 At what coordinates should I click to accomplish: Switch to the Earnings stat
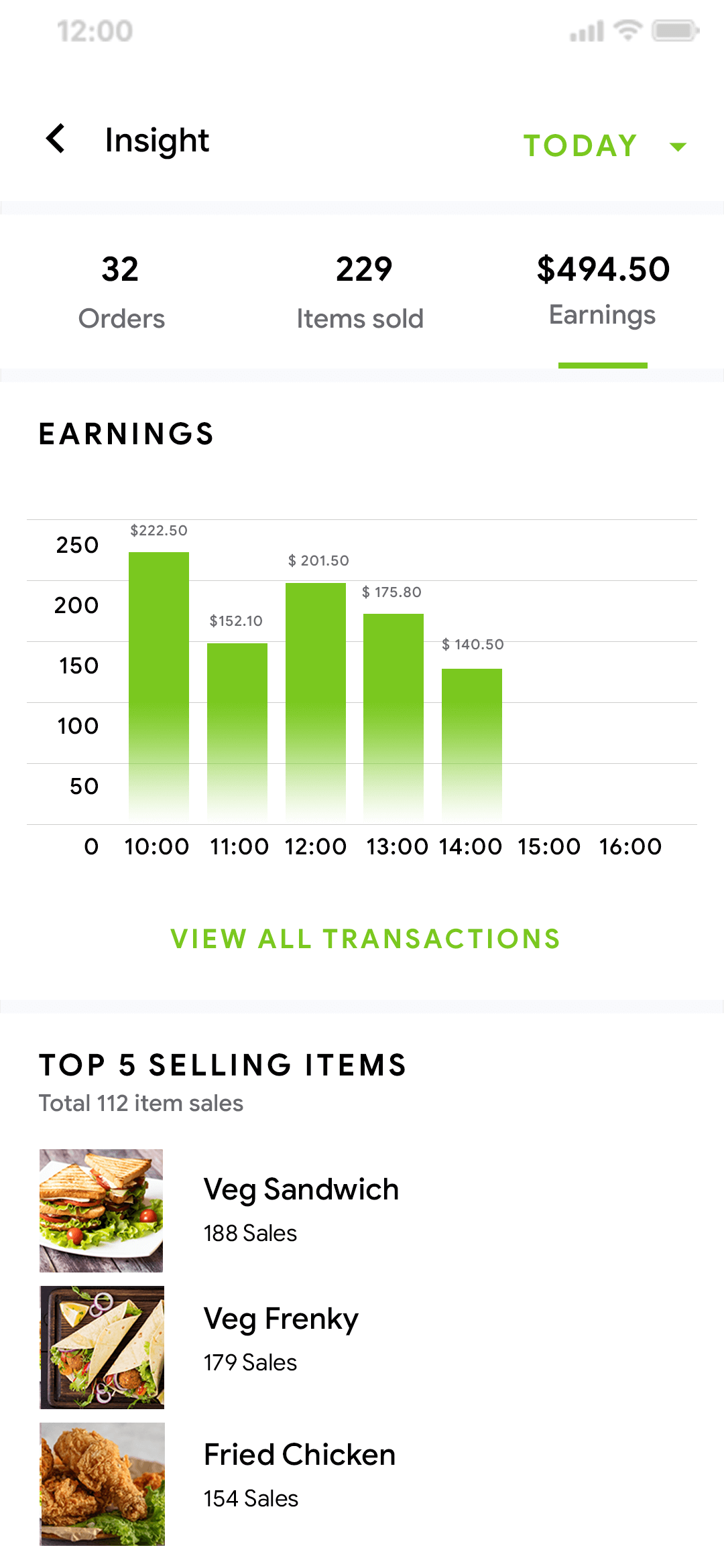[x=602, y=288]
